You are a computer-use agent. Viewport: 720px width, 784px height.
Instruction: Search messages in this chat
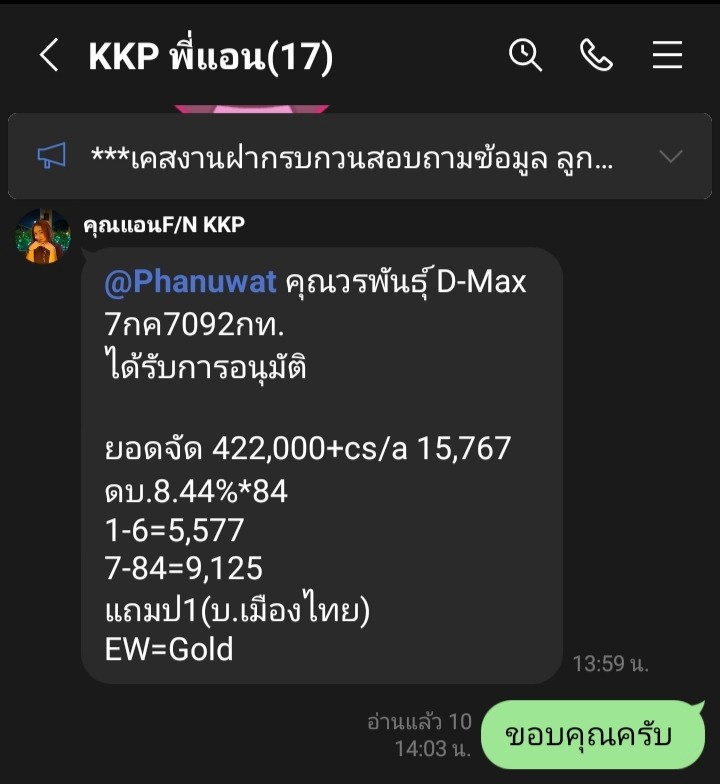[x=525, y=55]
